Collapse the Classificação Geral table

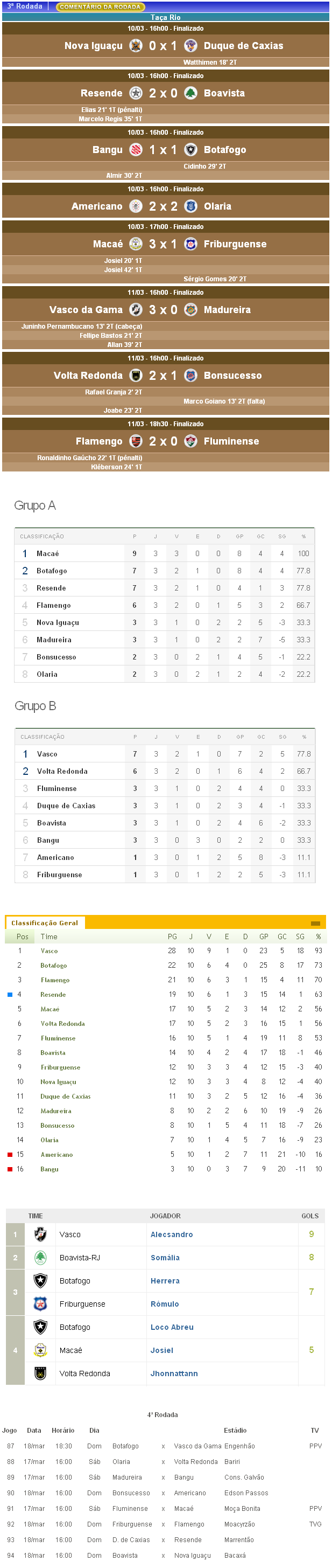(x=315, y=923)
